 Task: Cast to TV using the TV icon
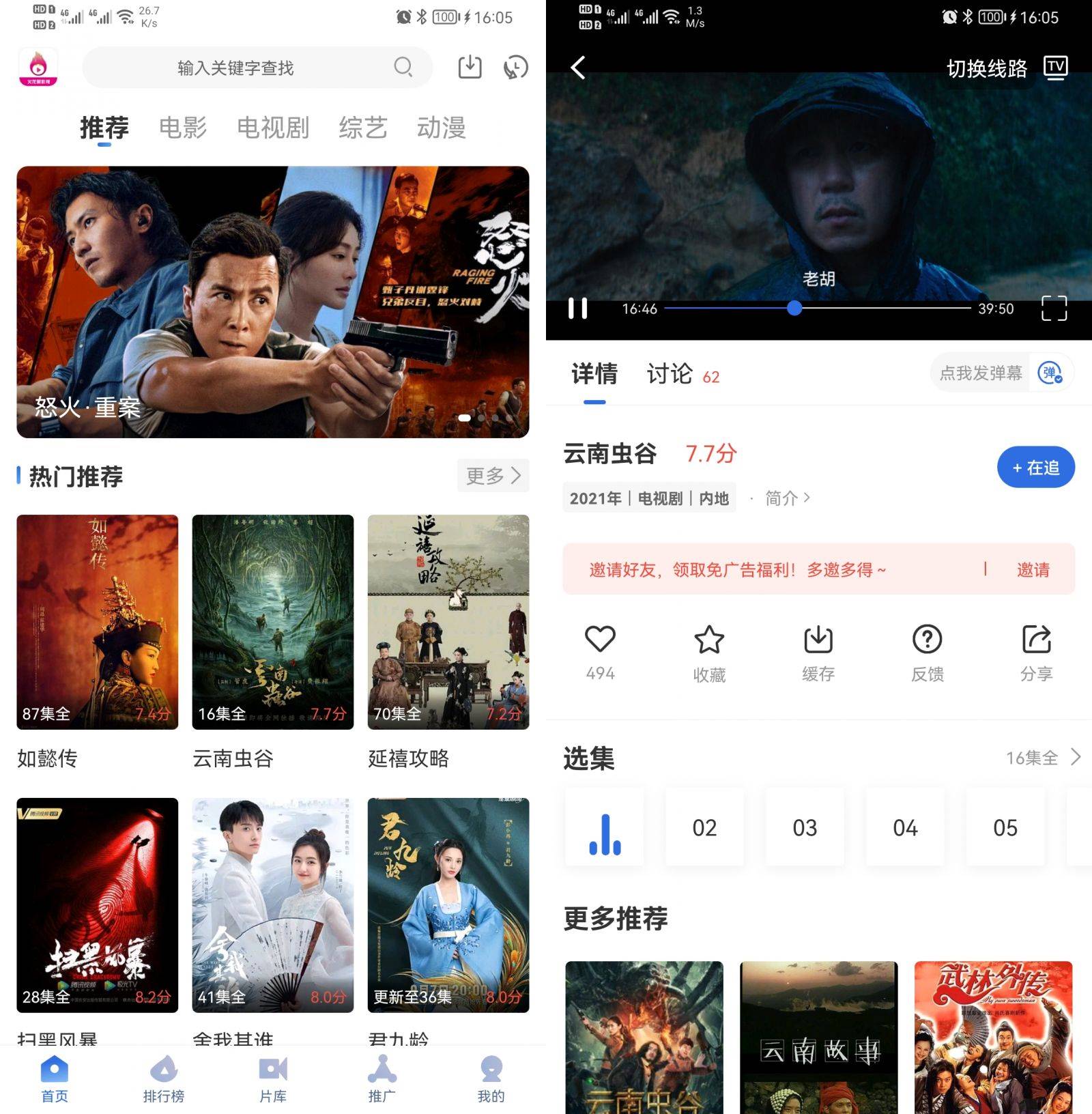pyautogui.click(x=1055, y=68)
